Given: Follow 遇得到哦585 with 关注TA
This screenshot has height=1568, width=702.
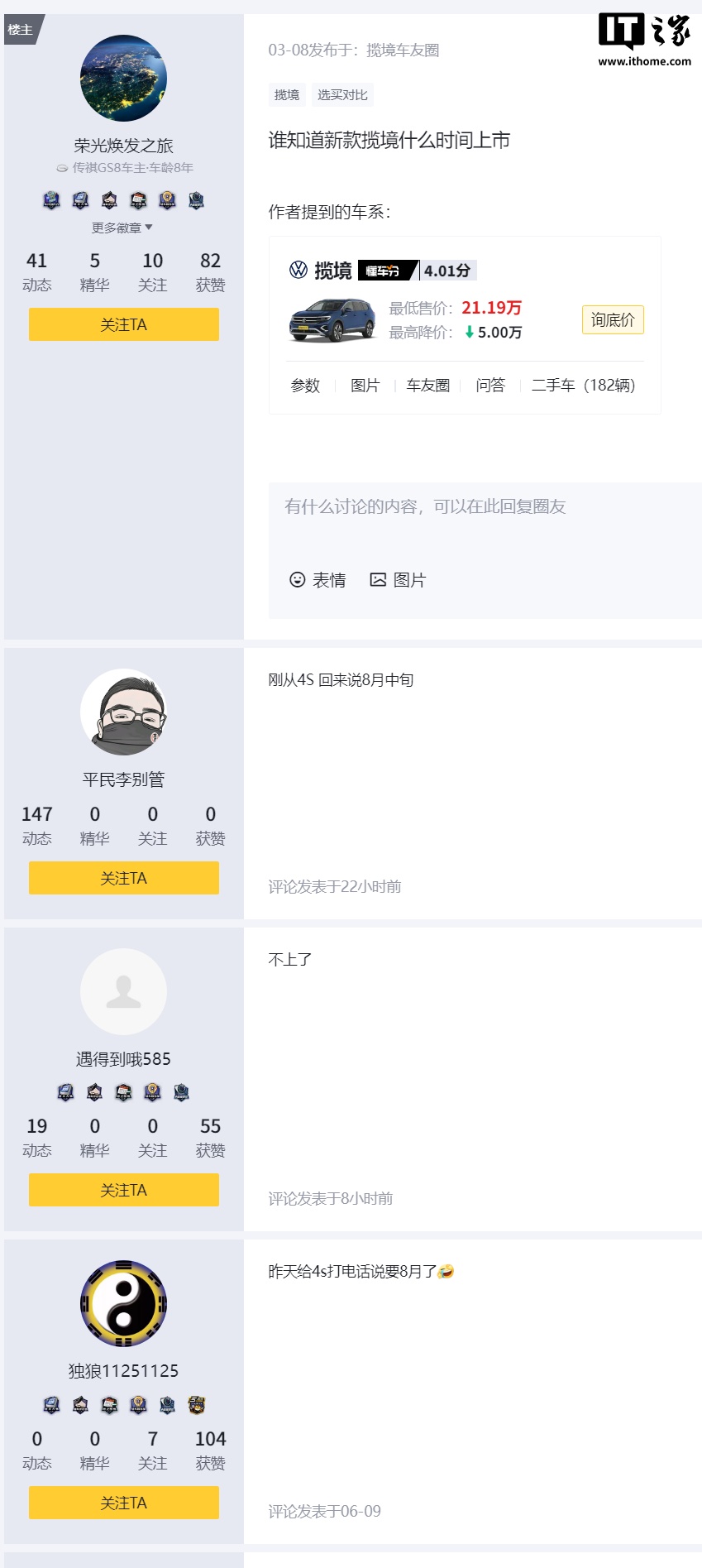Looking at the screenshot, I should click(124, 1190).
